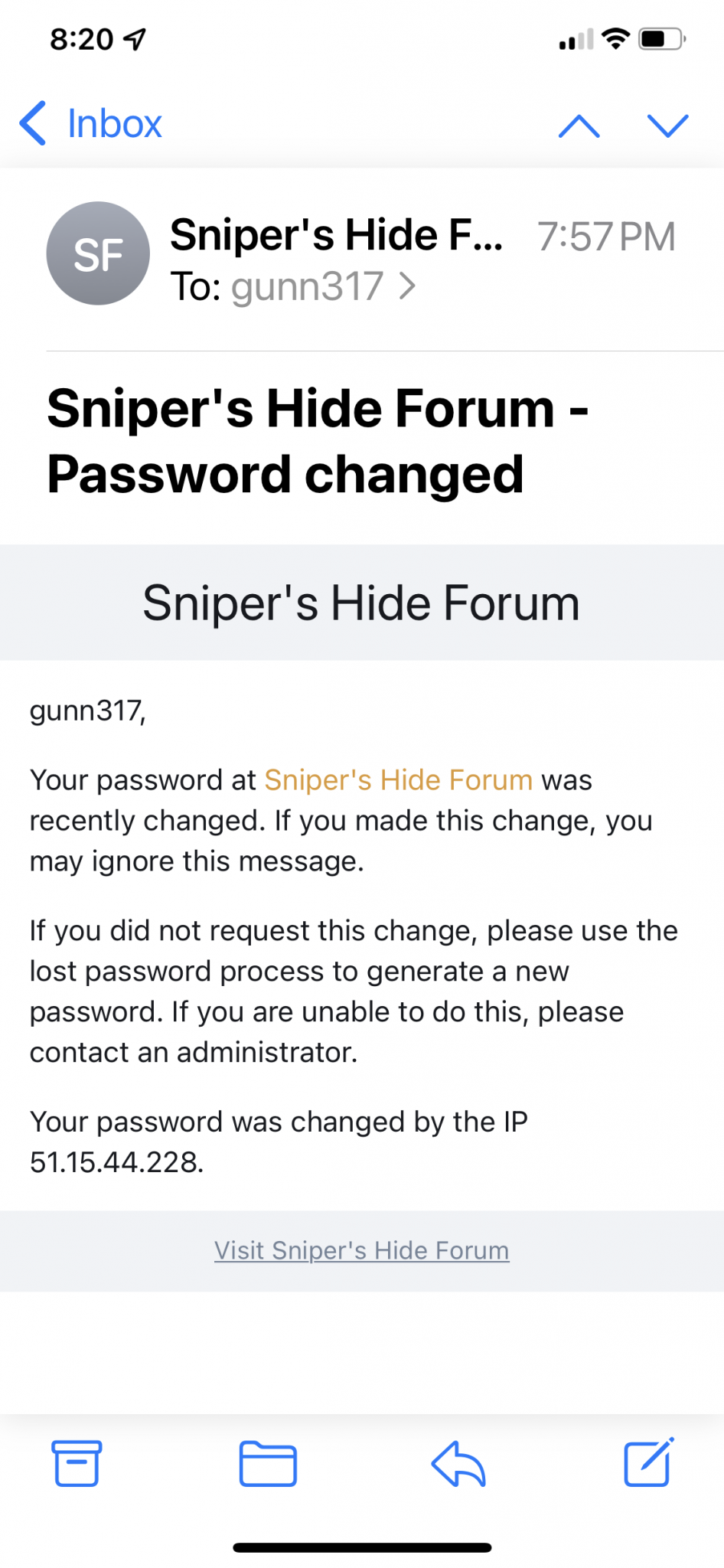Viewport: 724px width, 1568px height.
Task: Go to the next message with down arrow
Action: coord(667,126)
